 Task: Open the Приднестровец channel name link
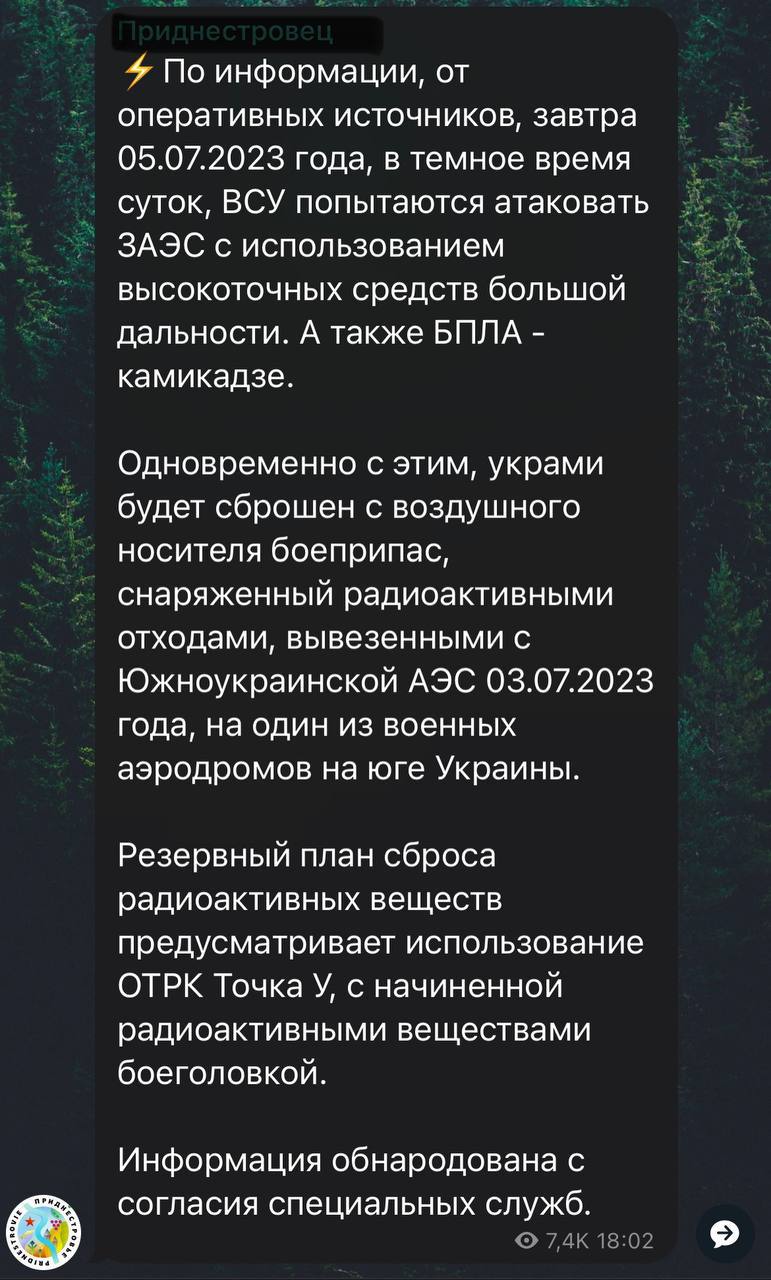[x=225, y=33]
